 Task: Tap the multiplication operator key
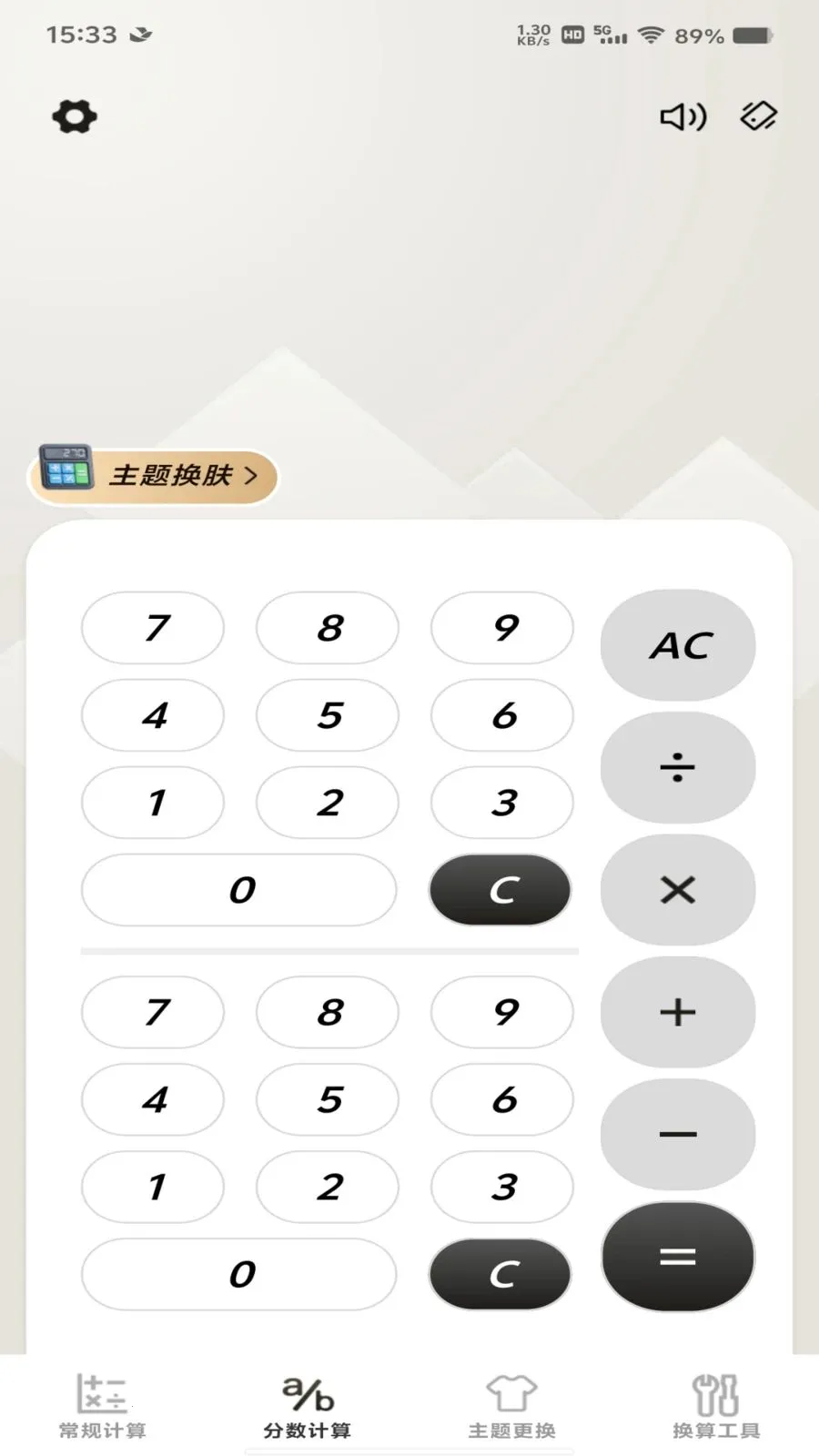tap(677, 890)
